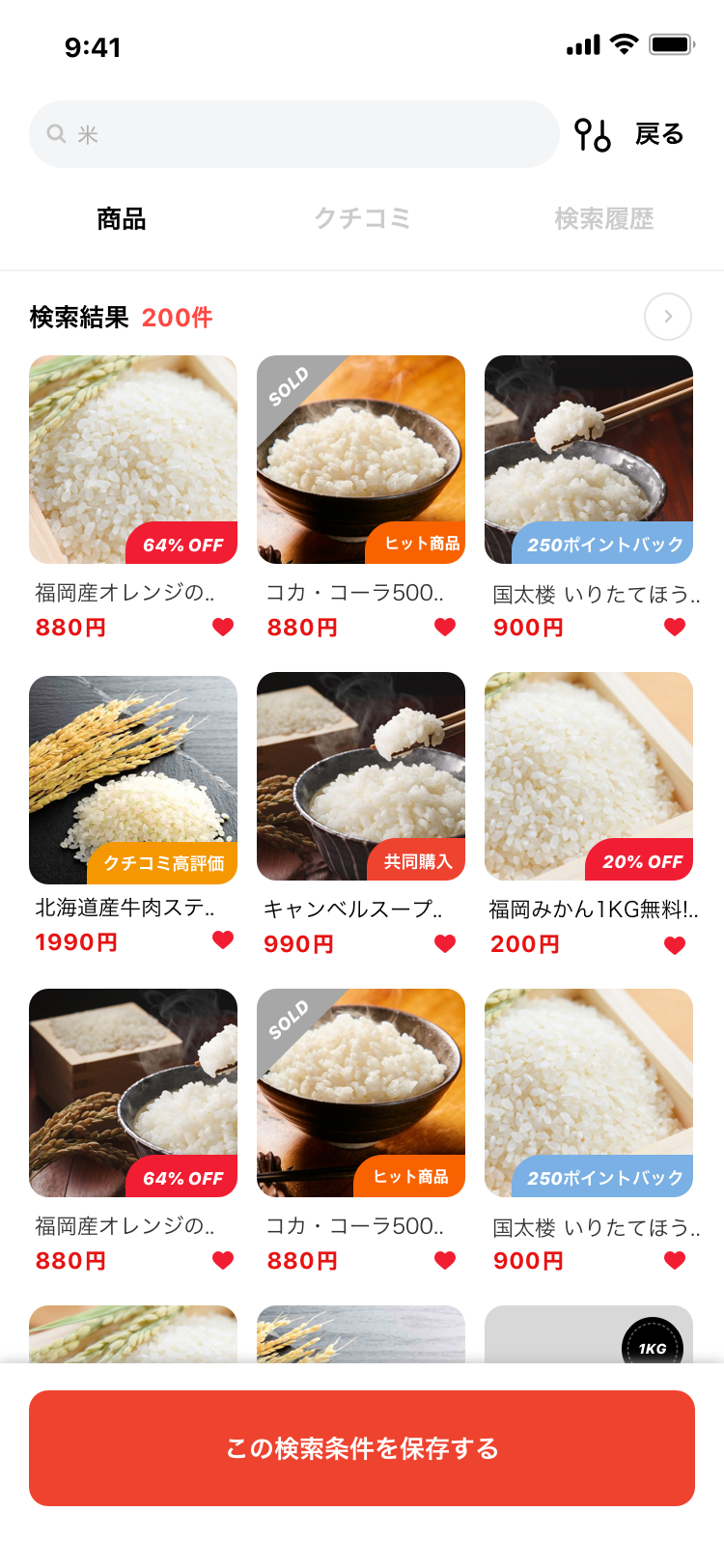Switch to the クチコミ tab

pyautogui.click(x=362, y=219)
